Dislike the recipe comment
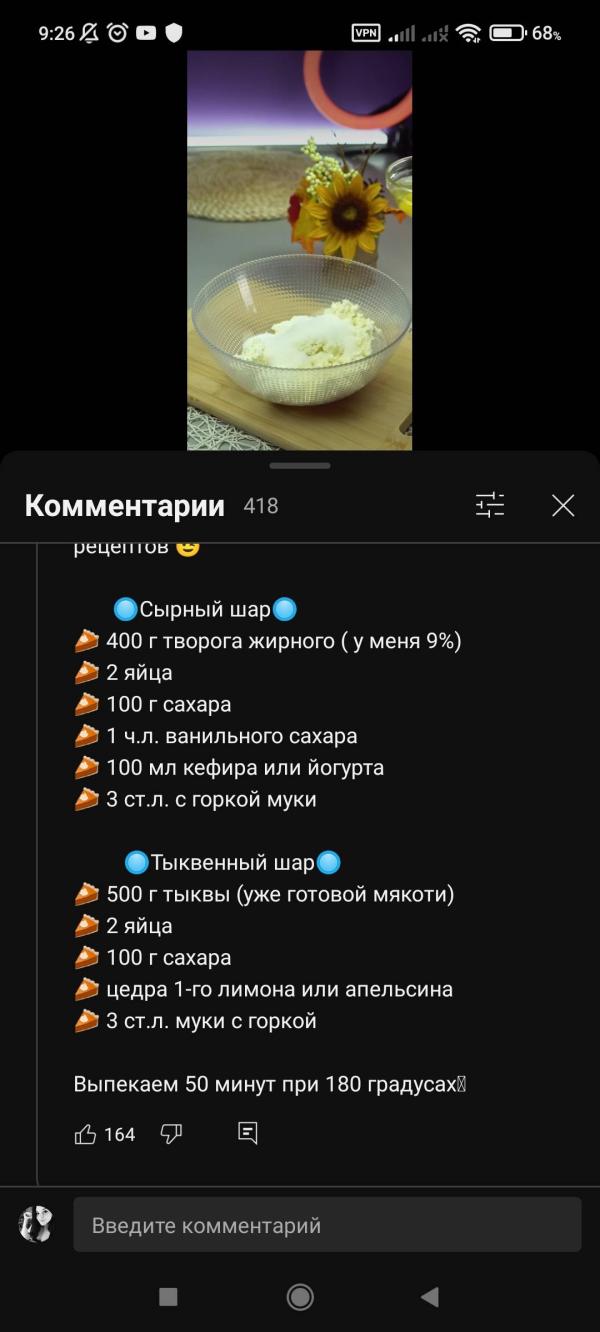The width and height of the screenshot is (600, 1332). [171, 1134]
